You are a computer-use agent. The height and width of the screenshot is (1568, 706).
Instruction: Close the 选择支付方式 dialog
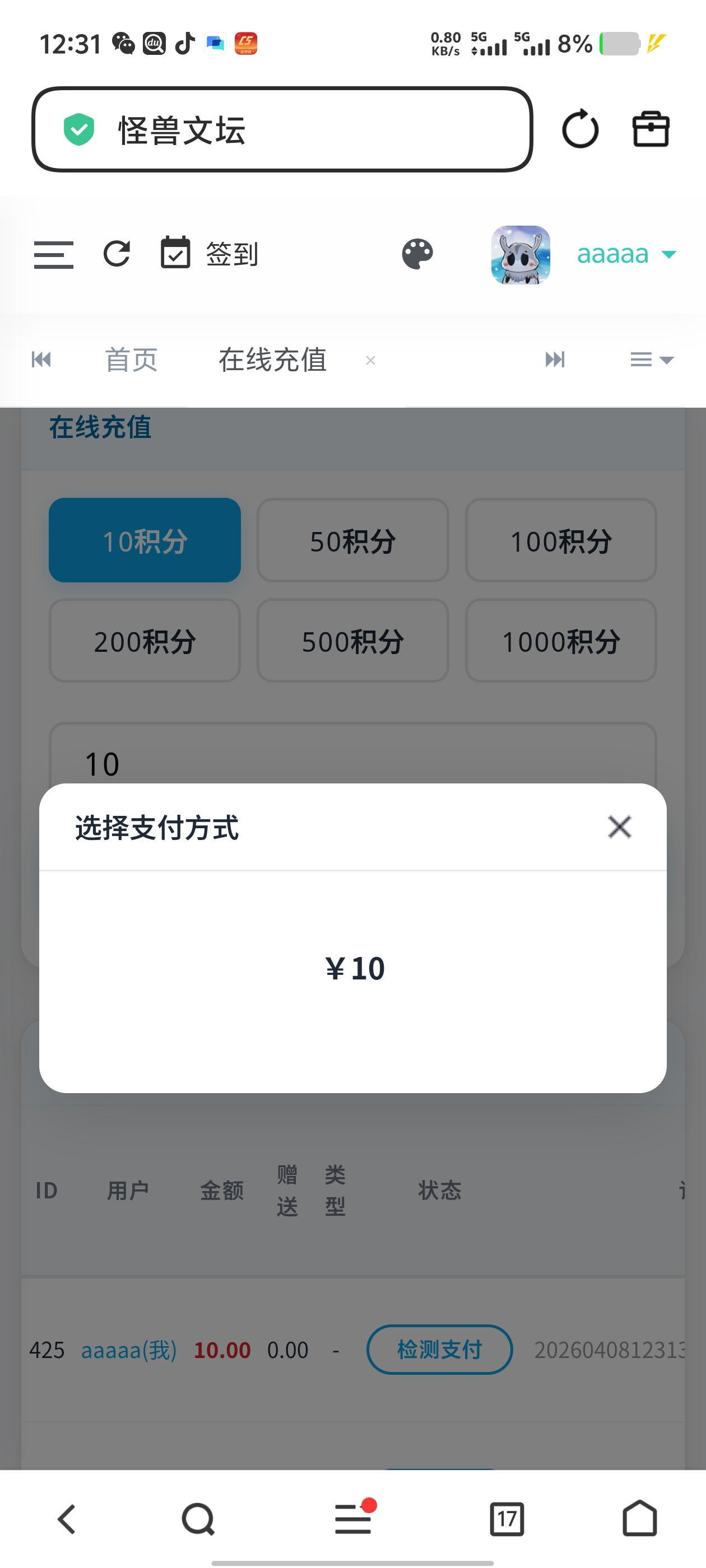[619, 827]
